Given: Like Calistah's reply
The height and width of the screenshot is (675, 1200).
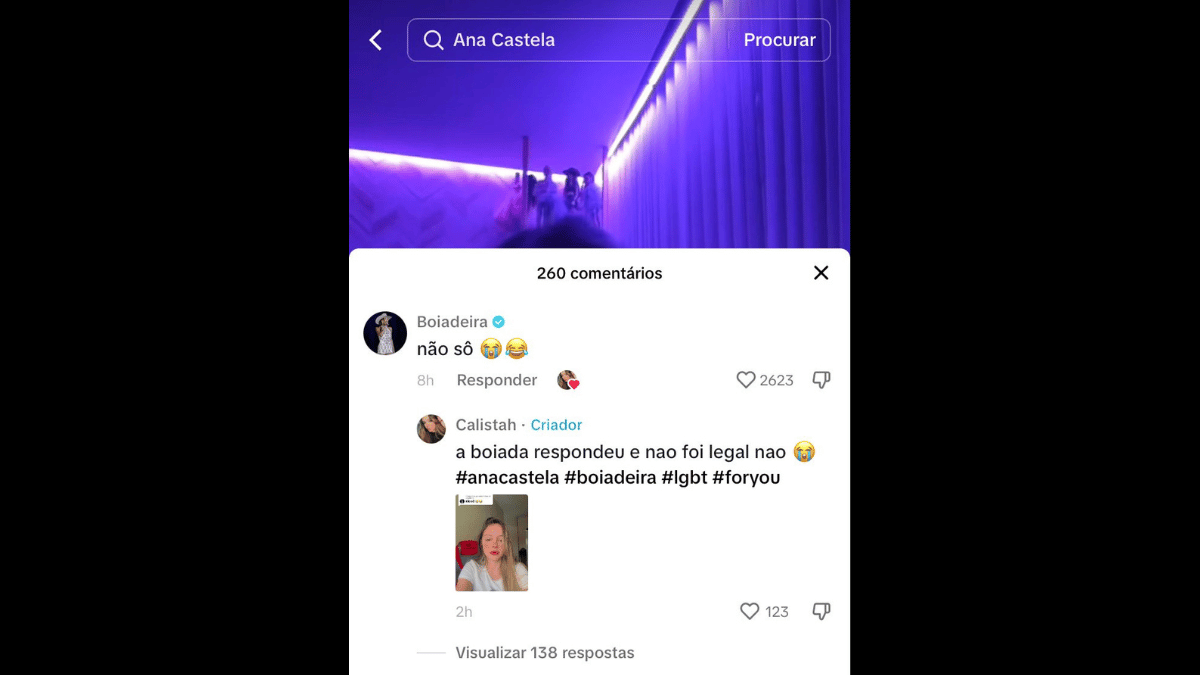Looking at the screenshot, I should 749,611.
